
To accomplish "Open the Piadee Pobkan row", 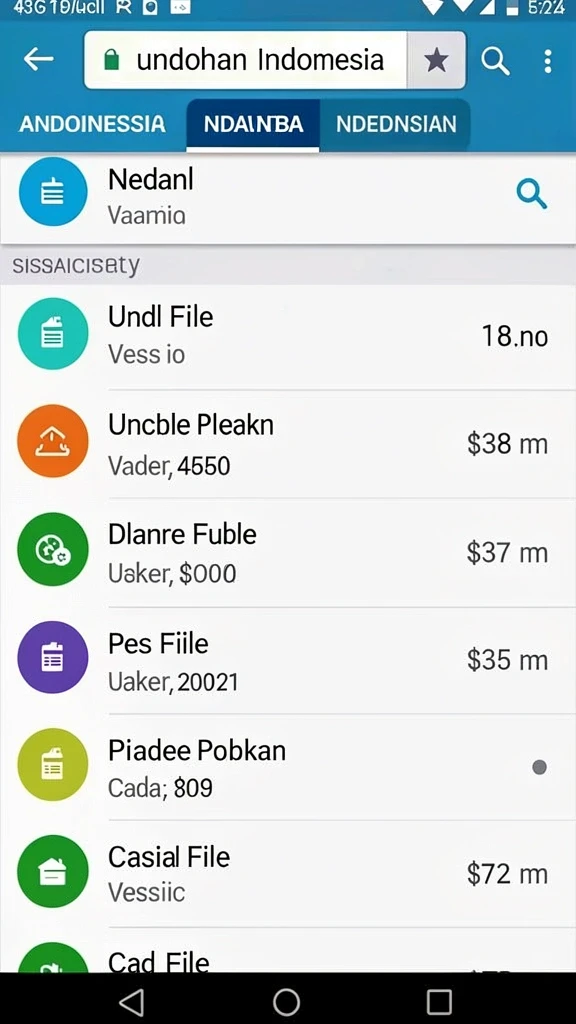I will pos(288,767).
